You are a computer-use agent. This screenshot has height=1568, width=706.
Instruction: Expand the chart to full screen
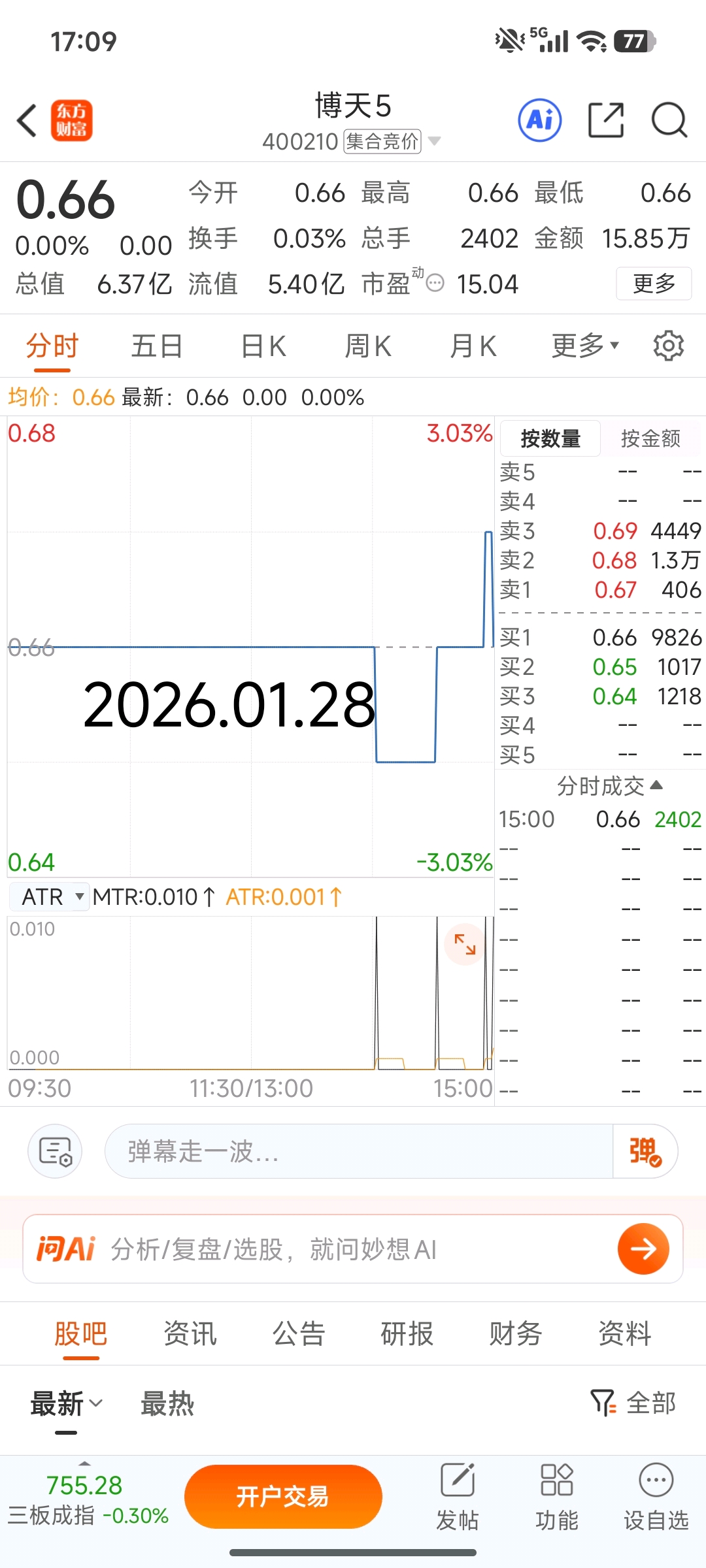click(x=465, y=945)
